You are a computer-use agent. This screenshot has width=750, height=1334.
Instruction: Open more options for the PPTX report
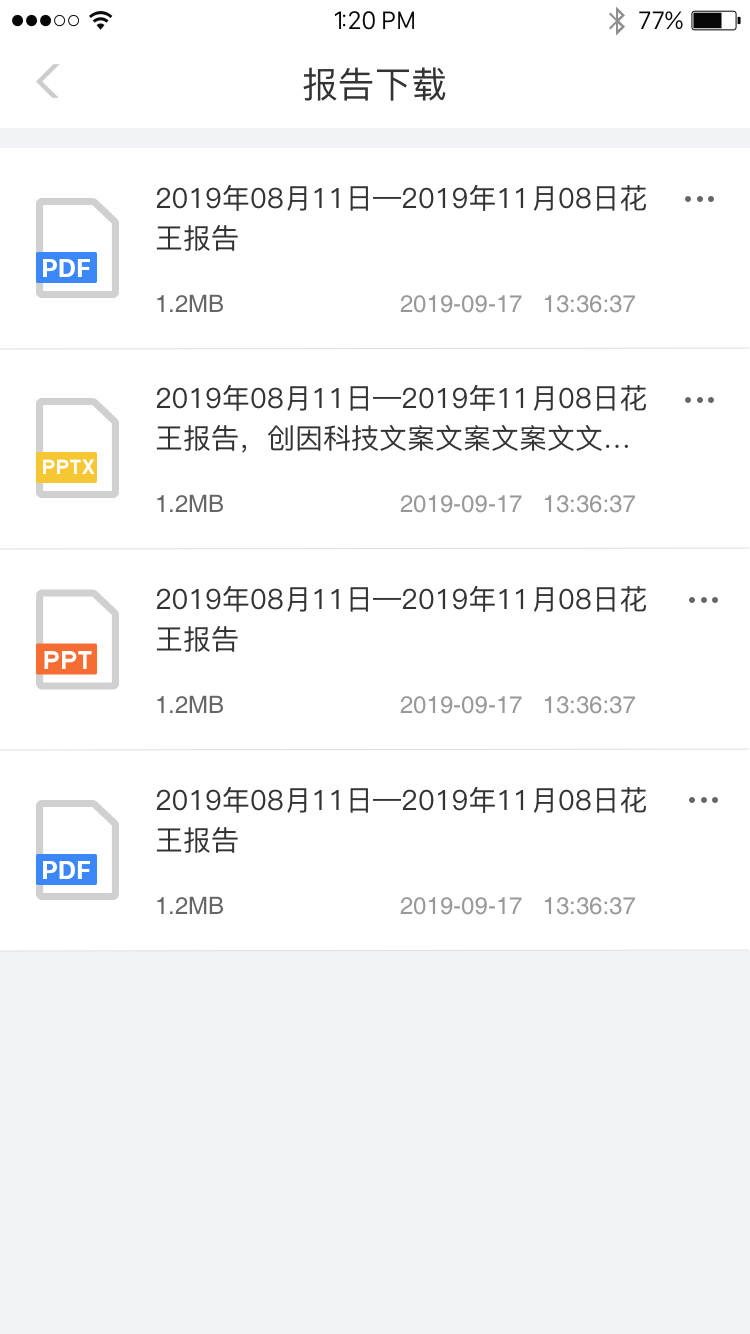tap(699, 400)
